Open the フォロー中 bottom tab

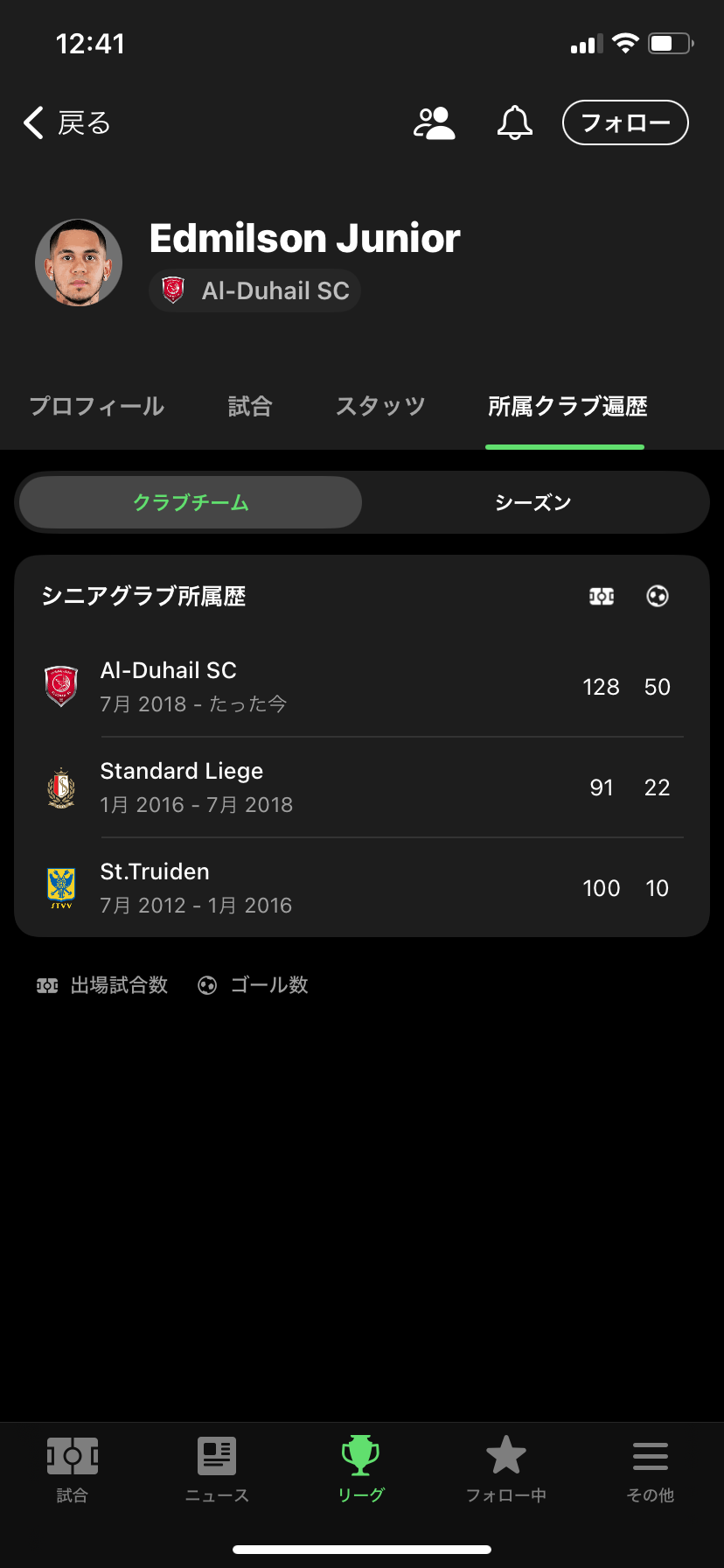tap(506, 1470)
